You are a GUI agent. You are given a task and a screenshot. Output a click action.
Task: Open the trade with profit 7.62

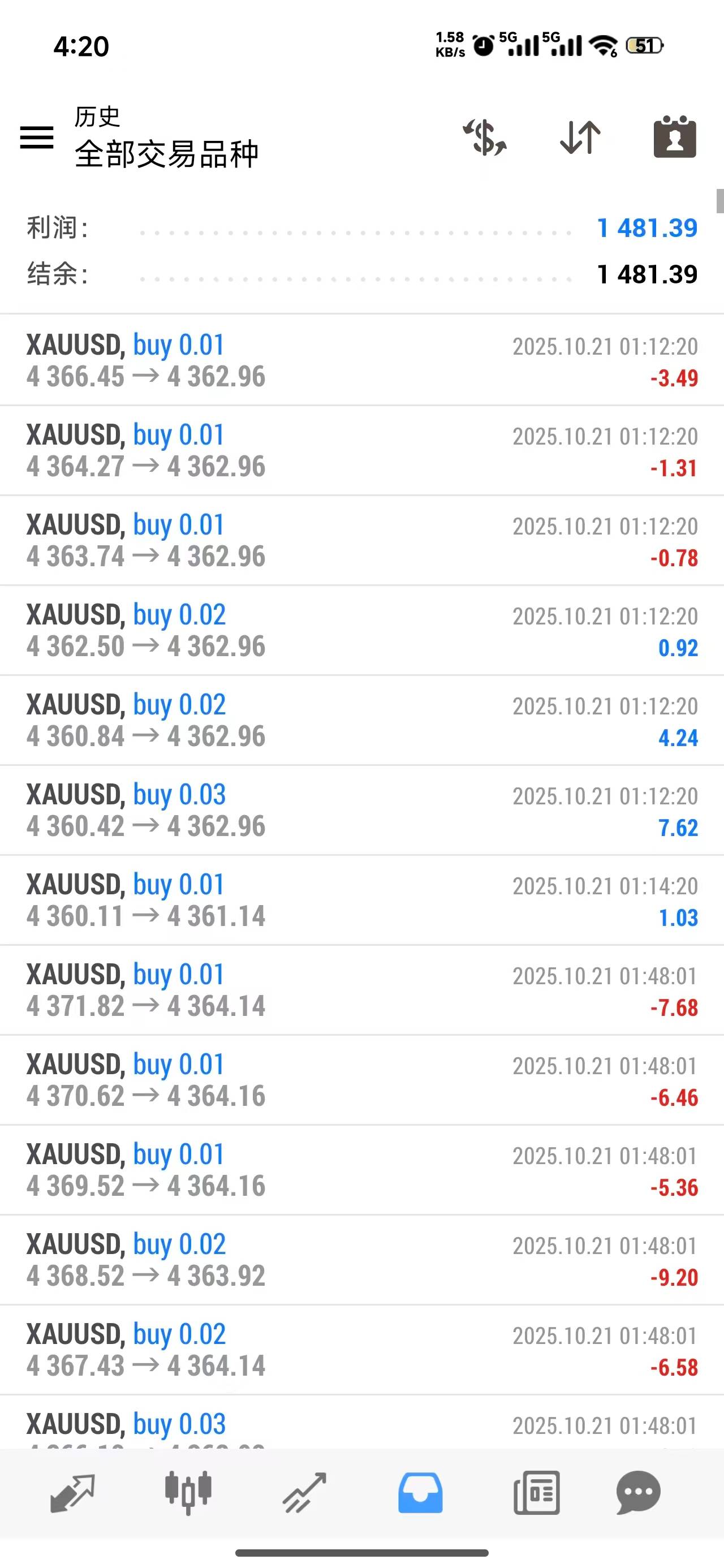[x=361, y=811]
